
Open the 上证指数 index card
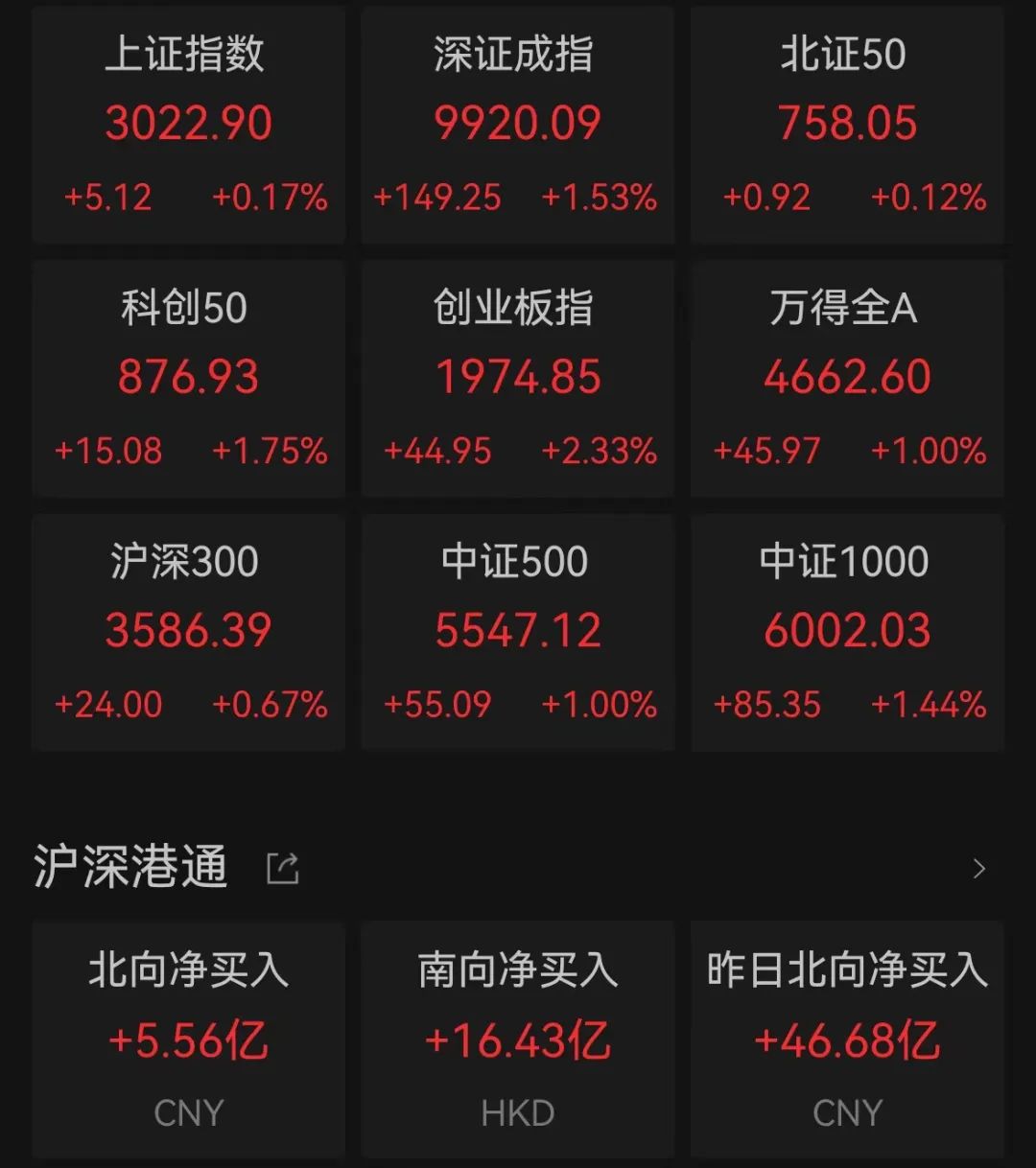pyautogui.click(x=188, y=125)
